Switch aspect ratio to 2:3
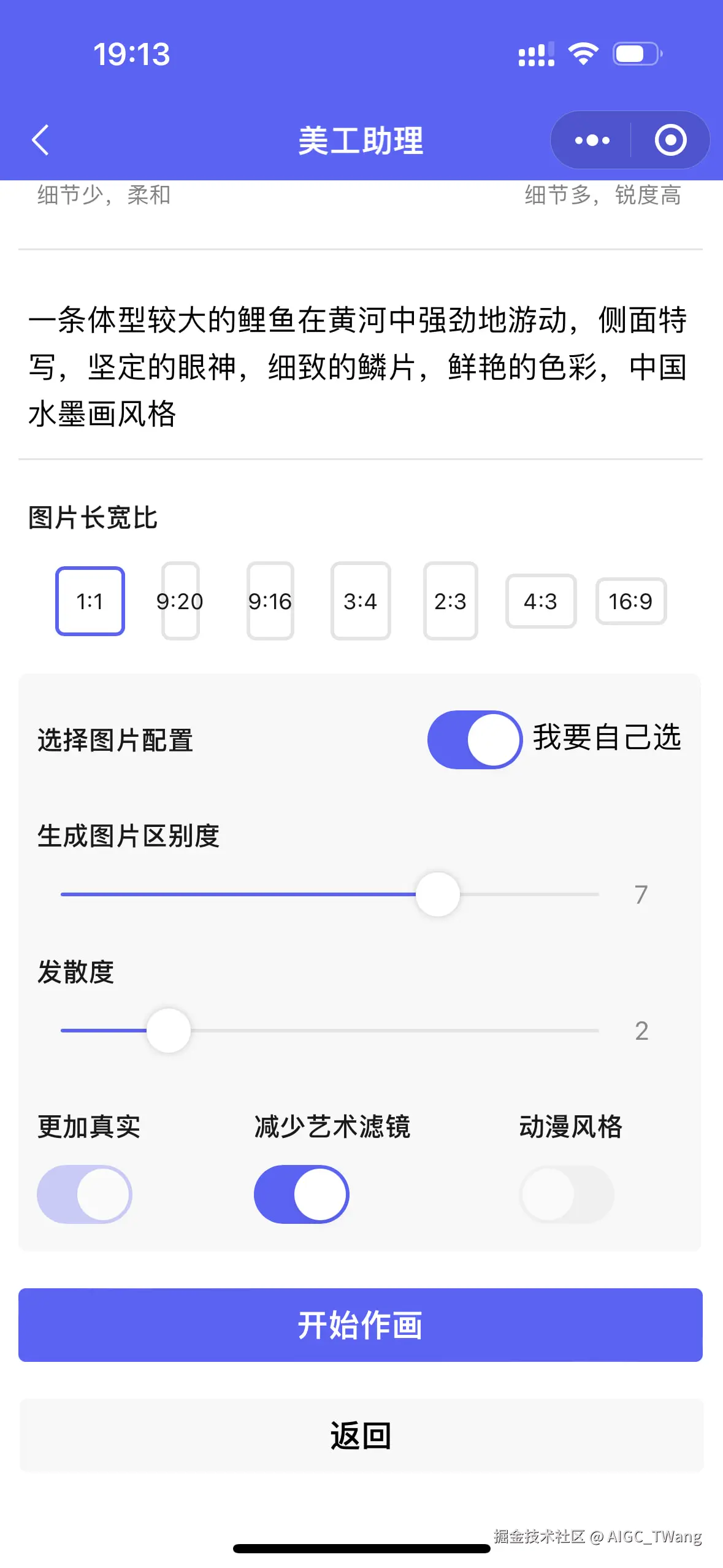723x1568 pixels. [x=450, y=601]
